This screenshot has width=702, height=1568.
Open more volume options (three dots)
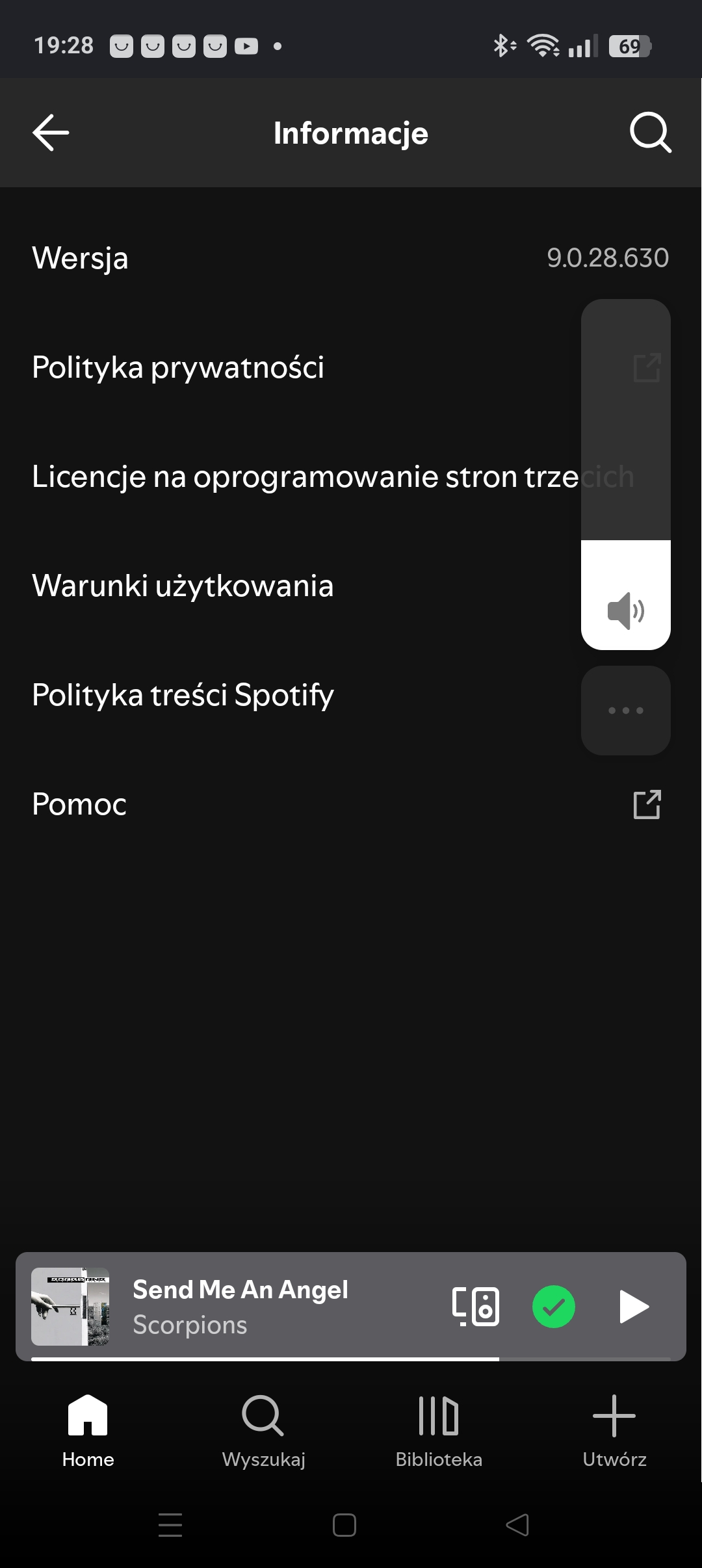(x=626, y=711)
